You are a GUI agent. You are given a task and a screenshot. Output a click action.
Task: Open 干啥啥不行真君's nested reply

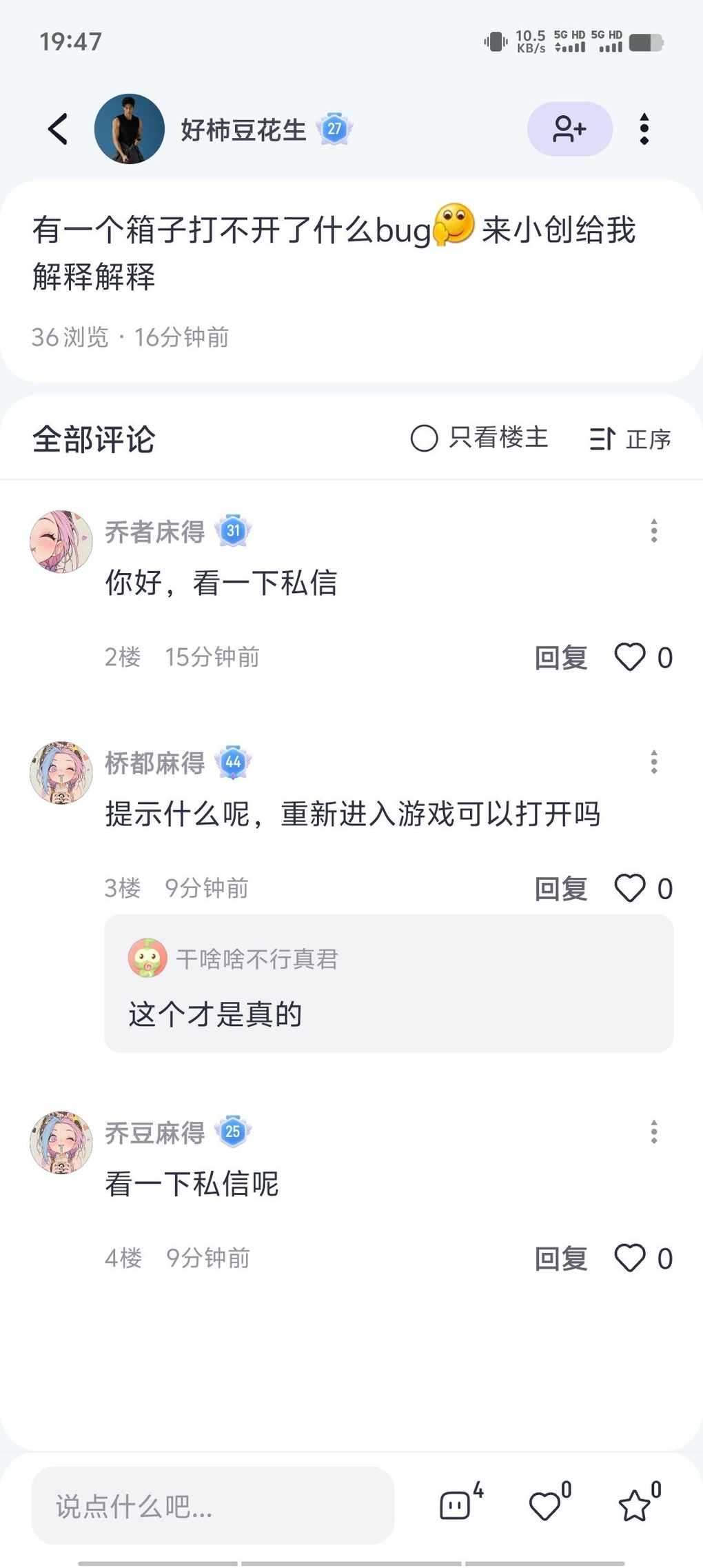[x=389, y=983]
